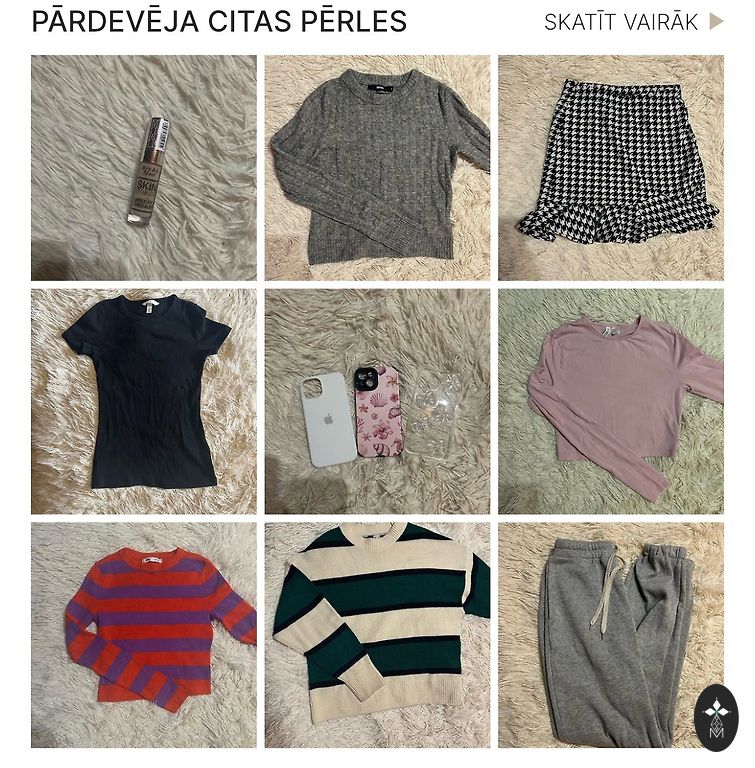View the pink long-sleeve crop top
755x768 pixels.
[611, 401]
